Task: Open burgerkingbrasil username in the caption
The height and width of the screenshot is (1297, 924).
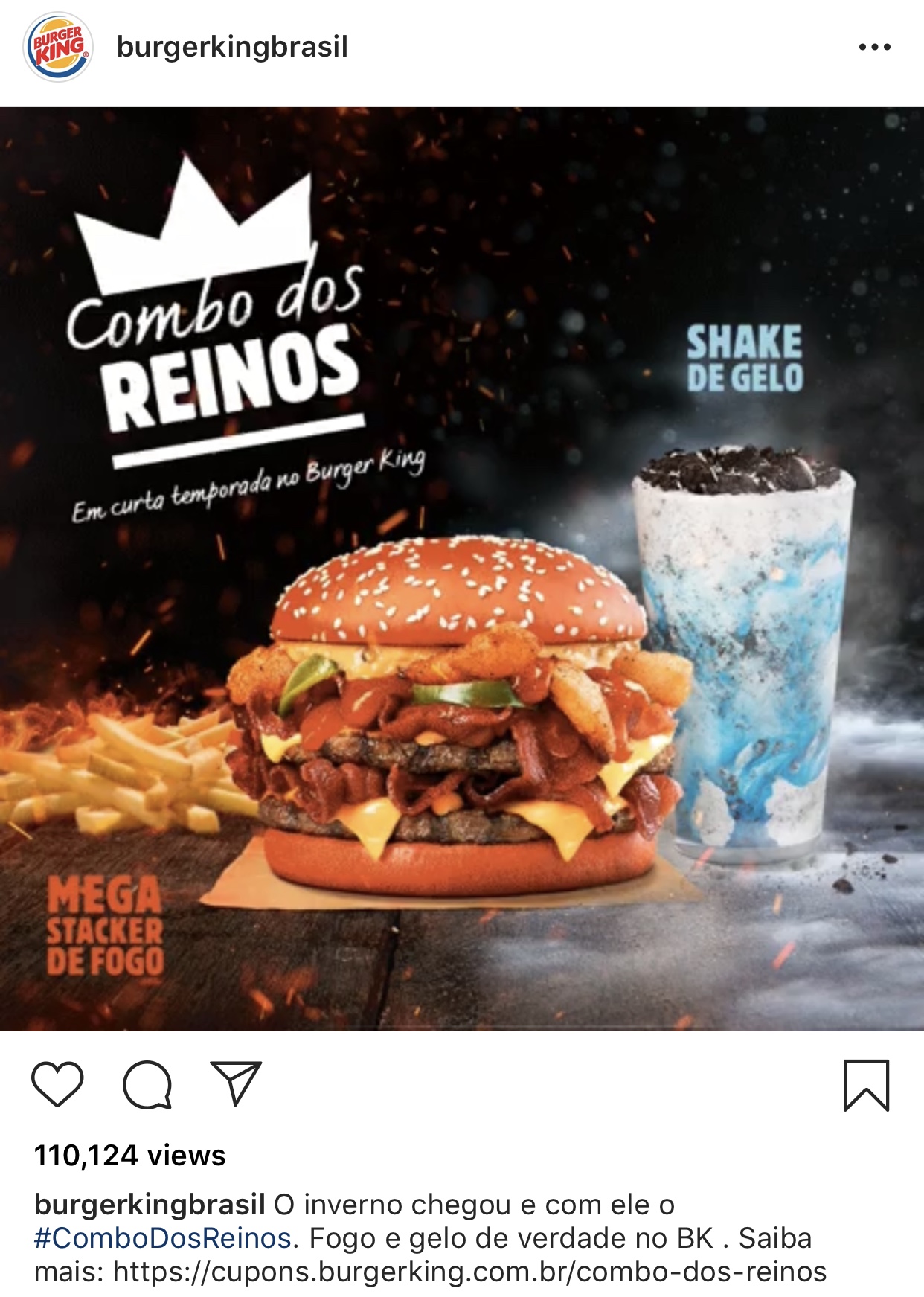Action: click(x=150, y=1204)
